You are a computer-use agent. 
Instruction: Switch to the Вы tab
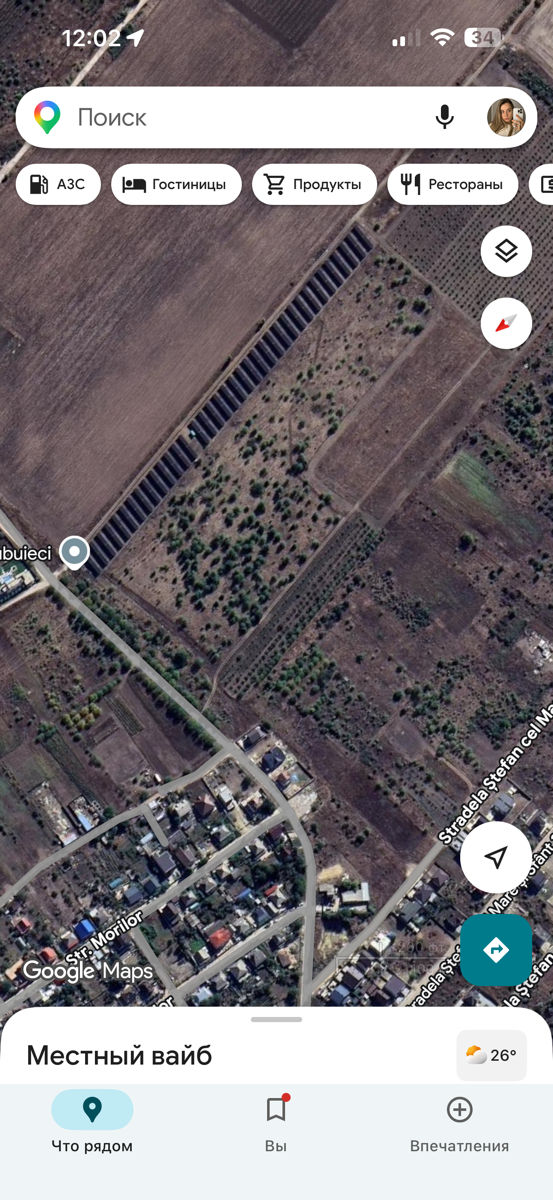[x=276, y=1124]
